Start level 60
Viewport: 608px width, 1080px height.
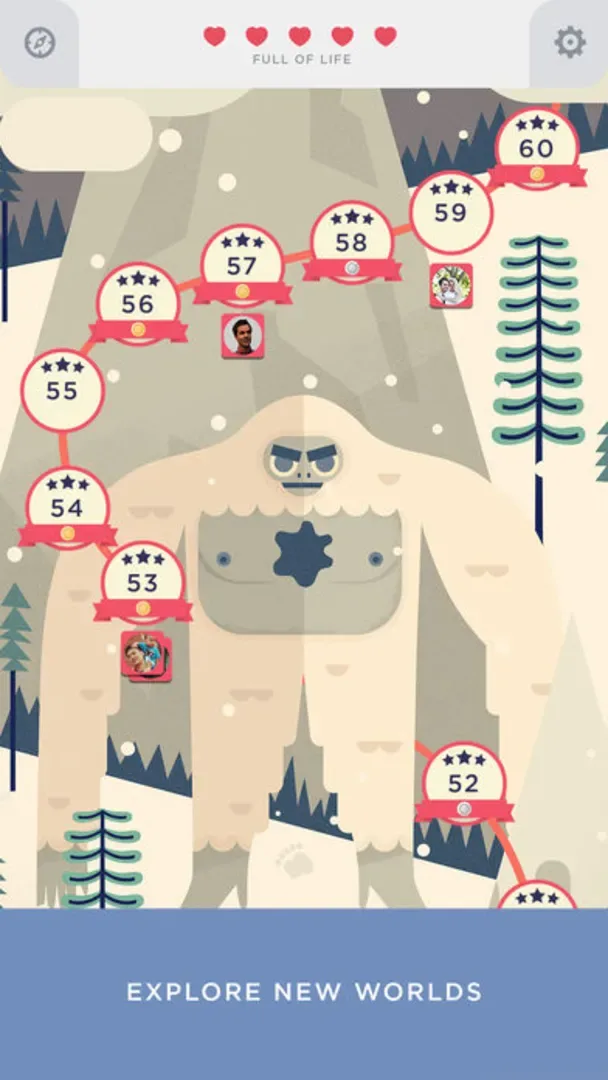536,149
